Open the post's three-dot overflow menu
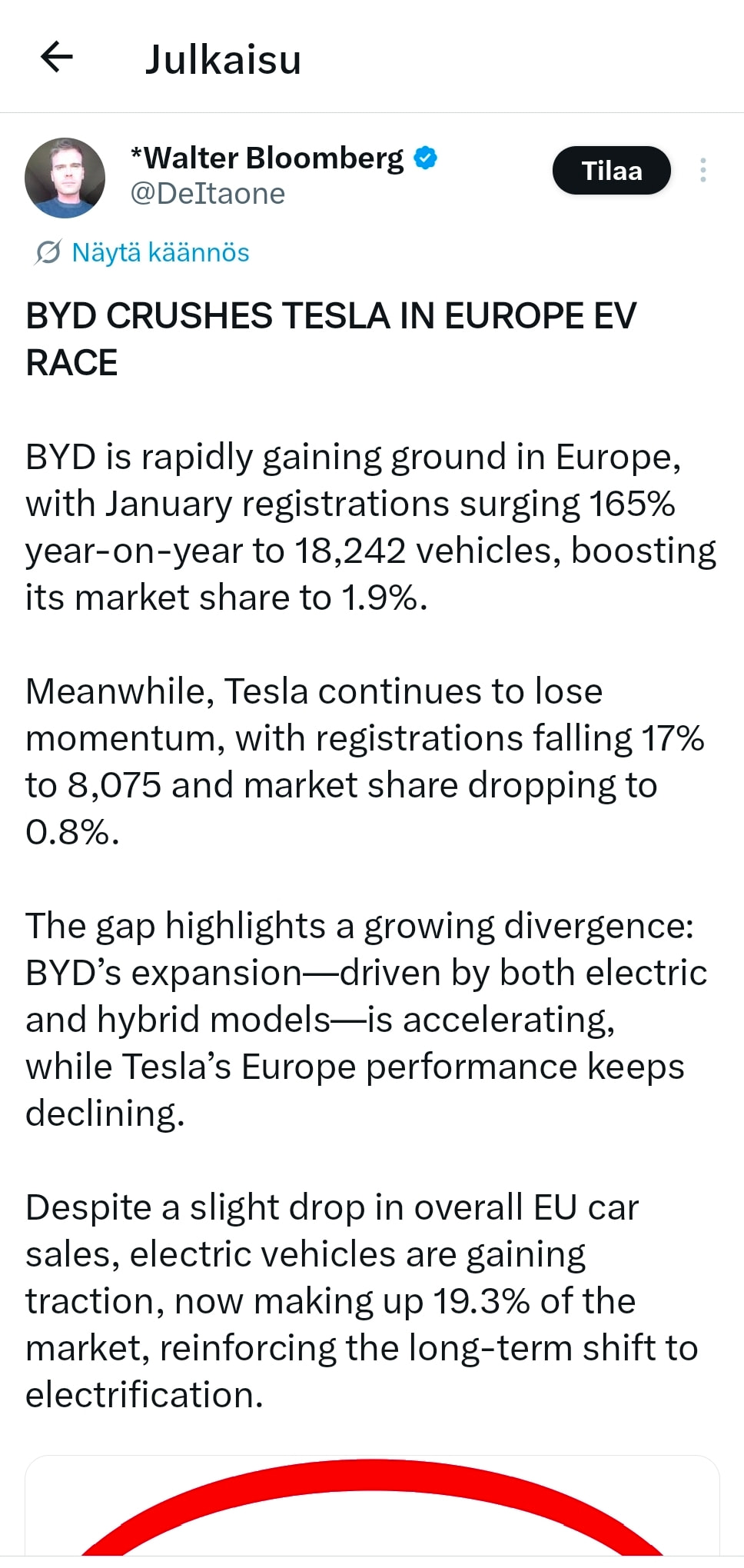The width and height of the screenshot is (744, 1568). tap(702, 170)
